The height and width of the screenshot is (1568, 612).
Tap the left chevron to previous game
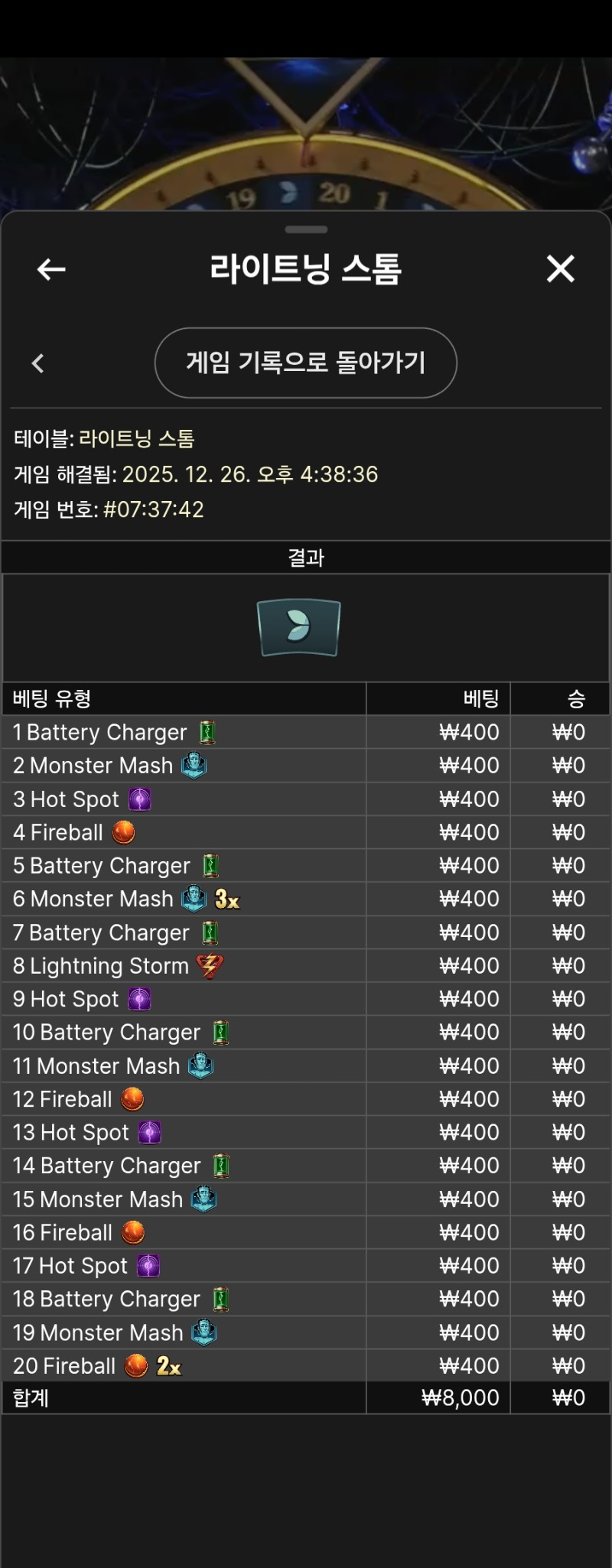tap(38, 363)
